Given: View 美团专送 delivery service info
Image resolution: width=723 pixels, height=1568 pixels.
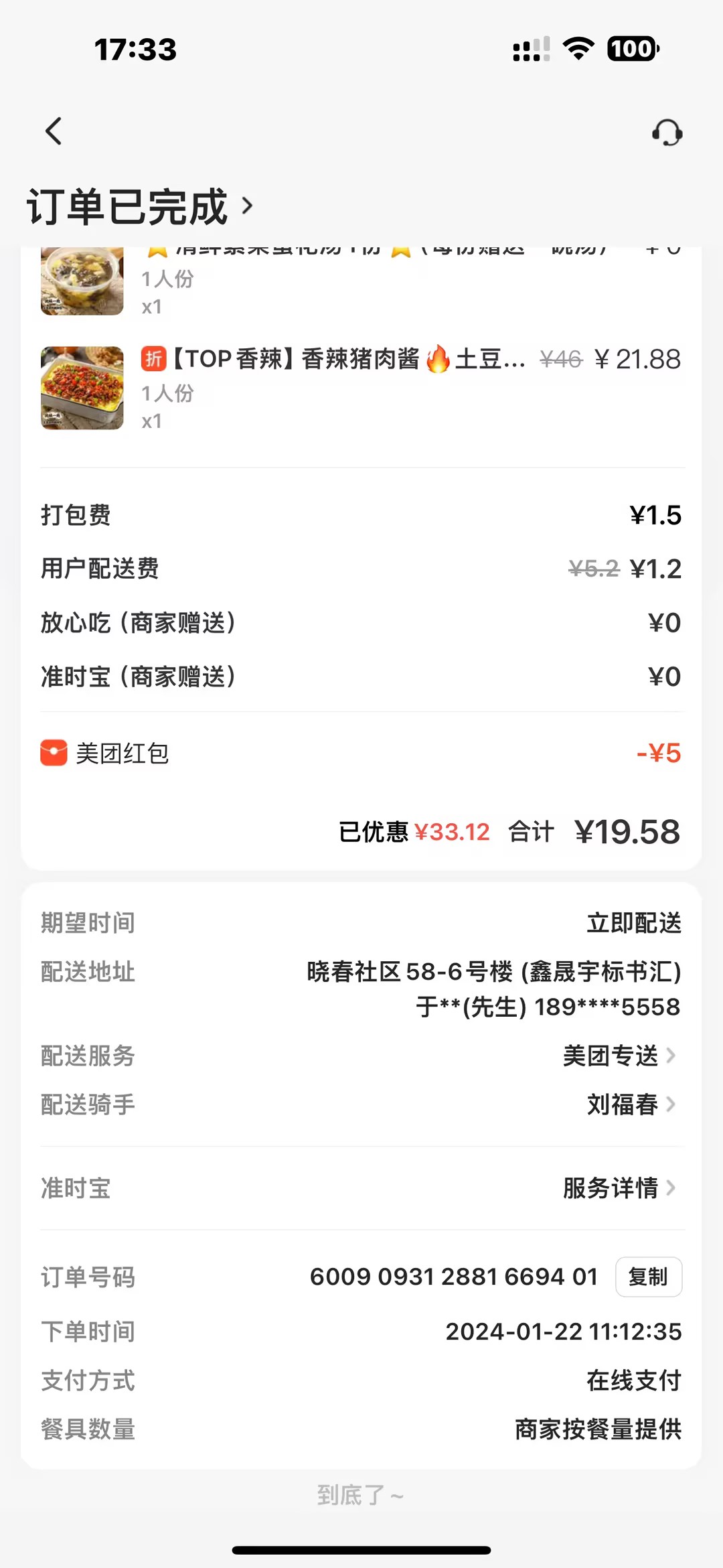Looking at the screenshot, I should click(x=619, y=1056).
